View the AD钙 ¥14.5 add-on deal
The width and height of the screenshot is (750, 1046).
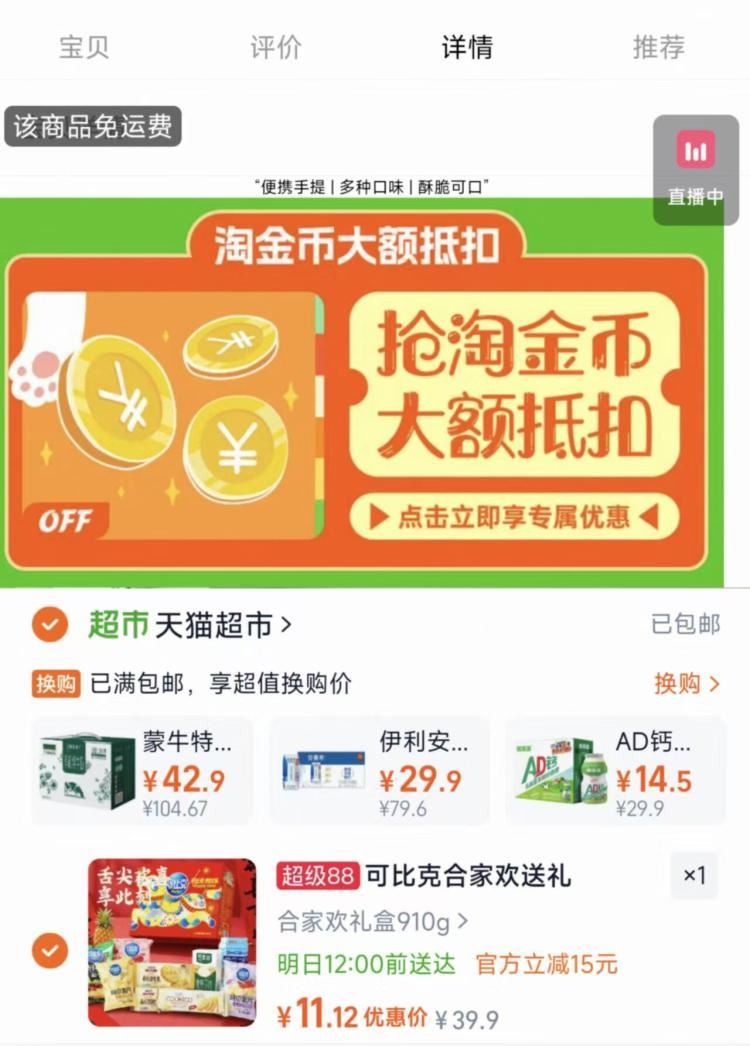tap(614, 771)
